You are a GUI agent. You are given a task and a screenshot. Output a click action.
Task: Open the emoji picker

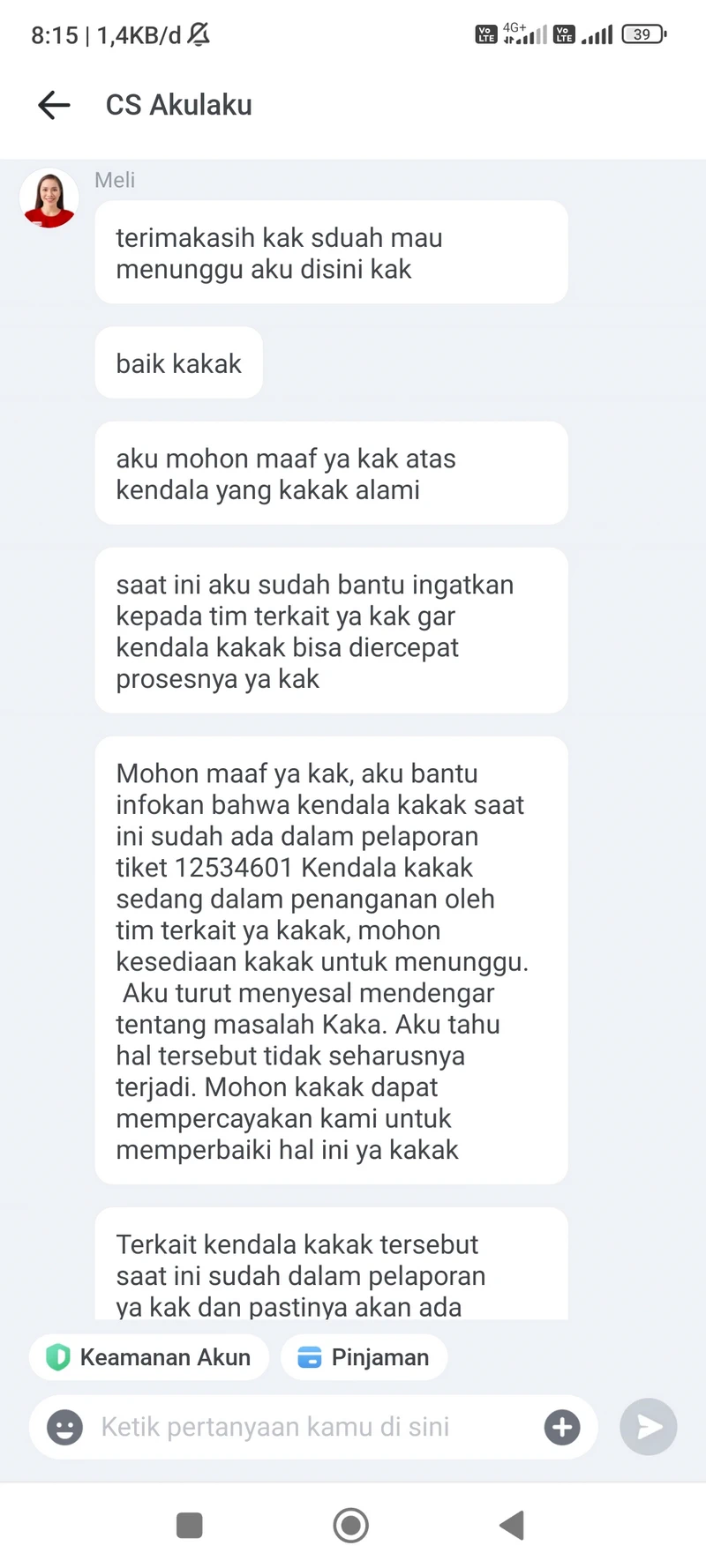click(64, 1427)
